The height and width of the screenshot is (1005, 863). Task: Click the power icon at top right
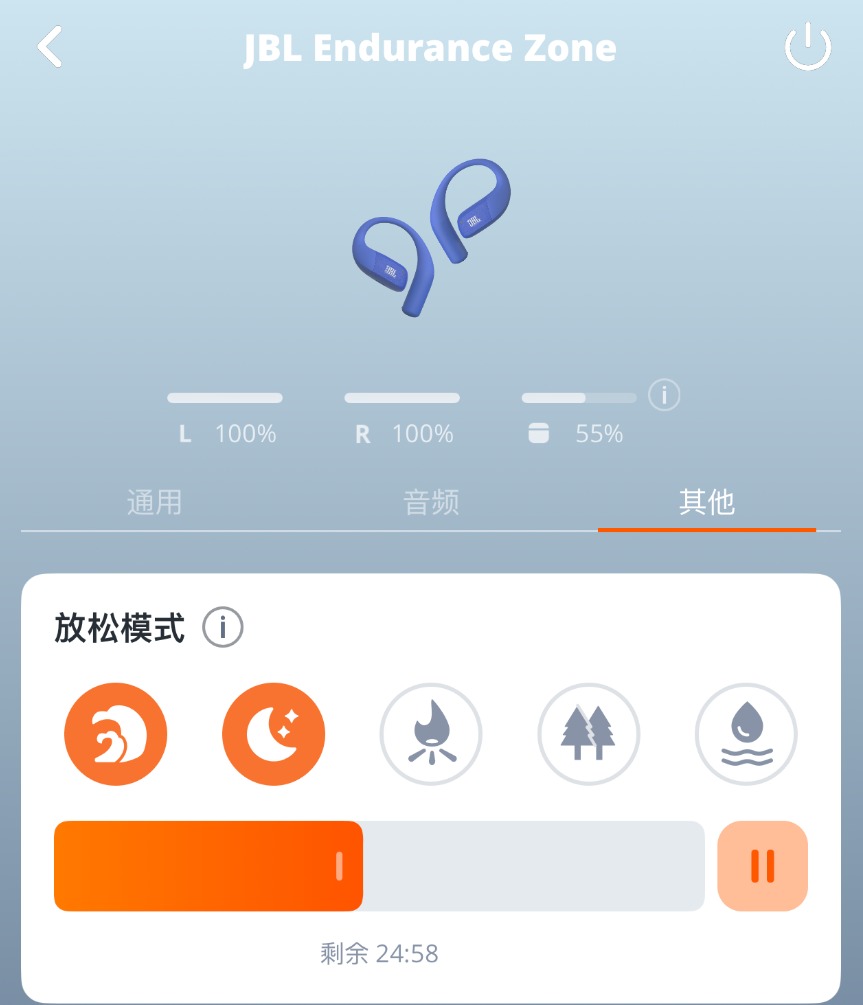[x=809, y=45]
